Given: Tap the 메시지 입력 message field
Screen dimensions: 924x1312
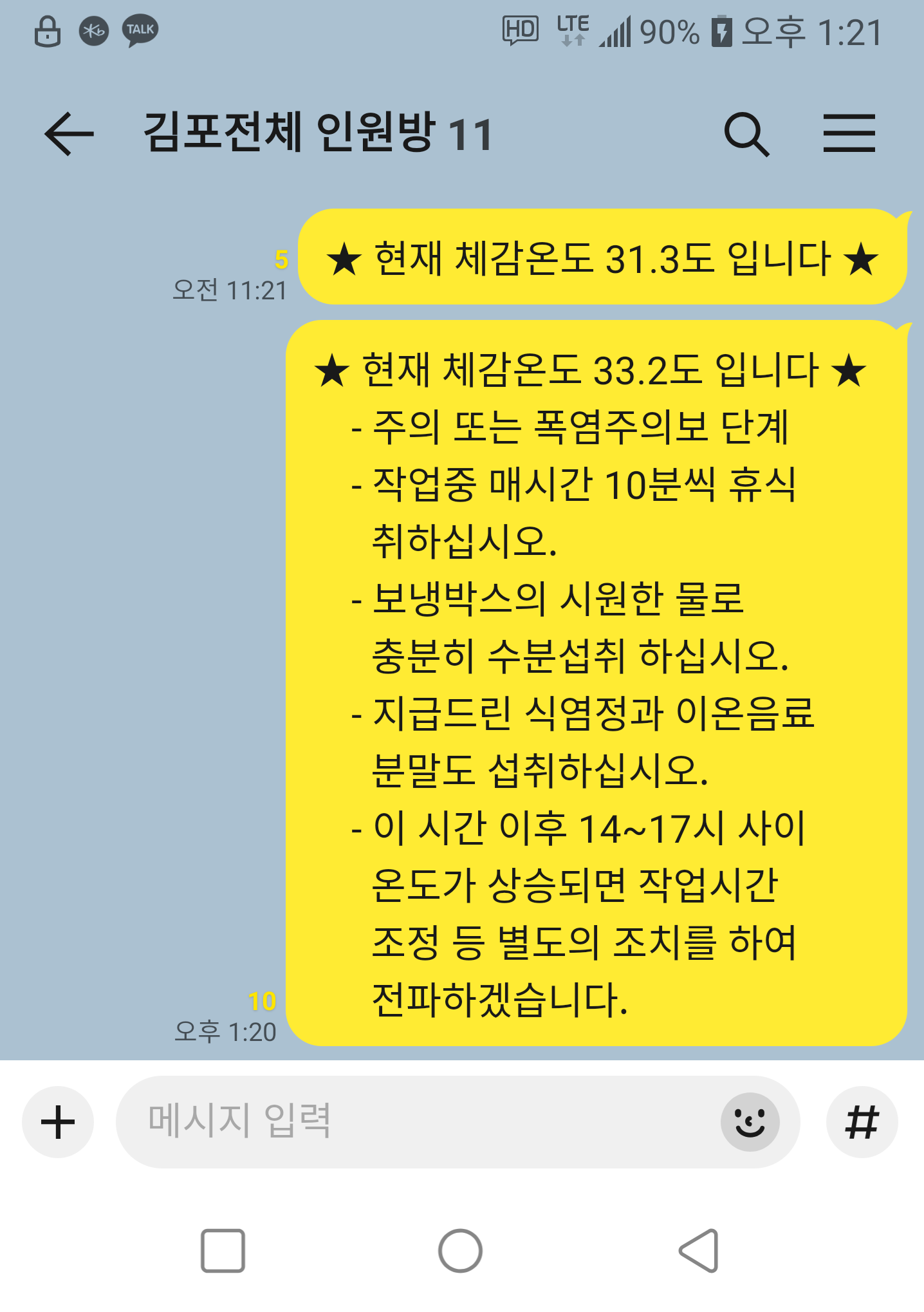Looking at the screenshot, I should coord(412,1122).
